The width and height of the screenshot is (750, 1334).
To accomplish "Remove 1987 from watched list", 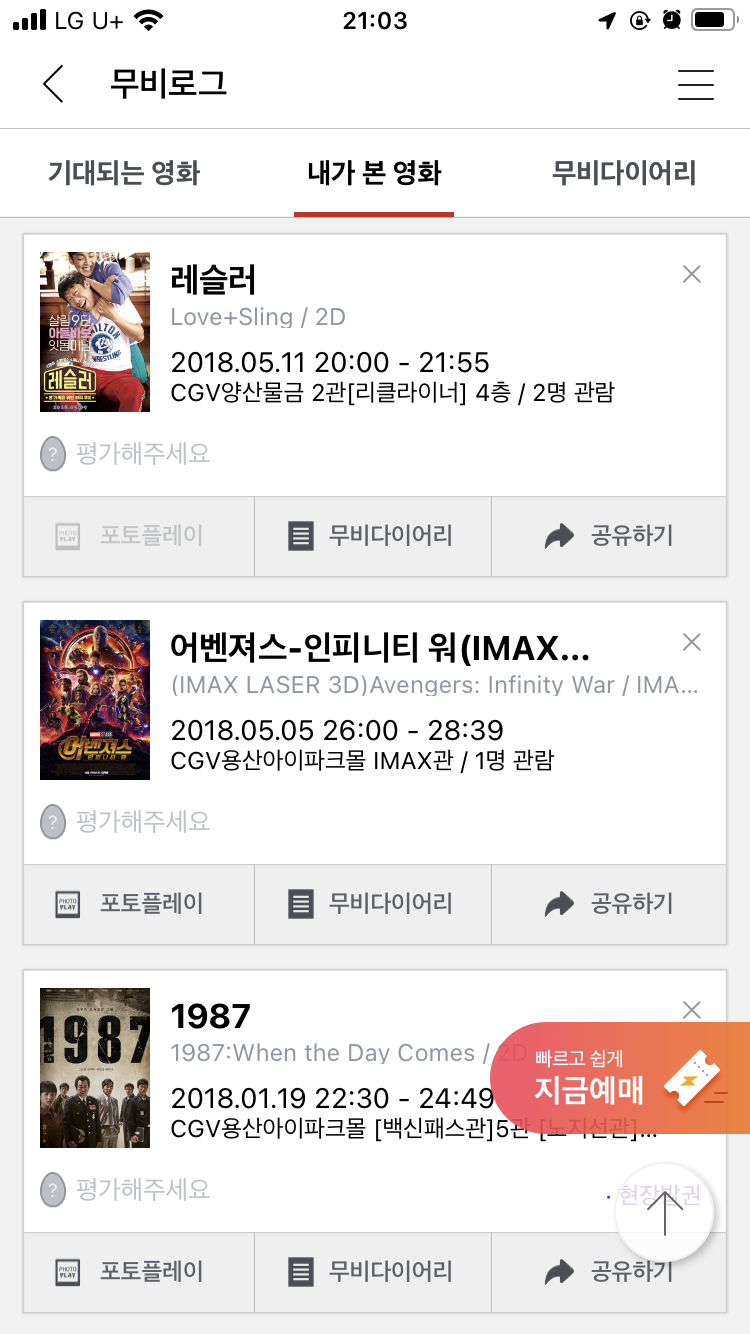I will [x=691, y=1010].
